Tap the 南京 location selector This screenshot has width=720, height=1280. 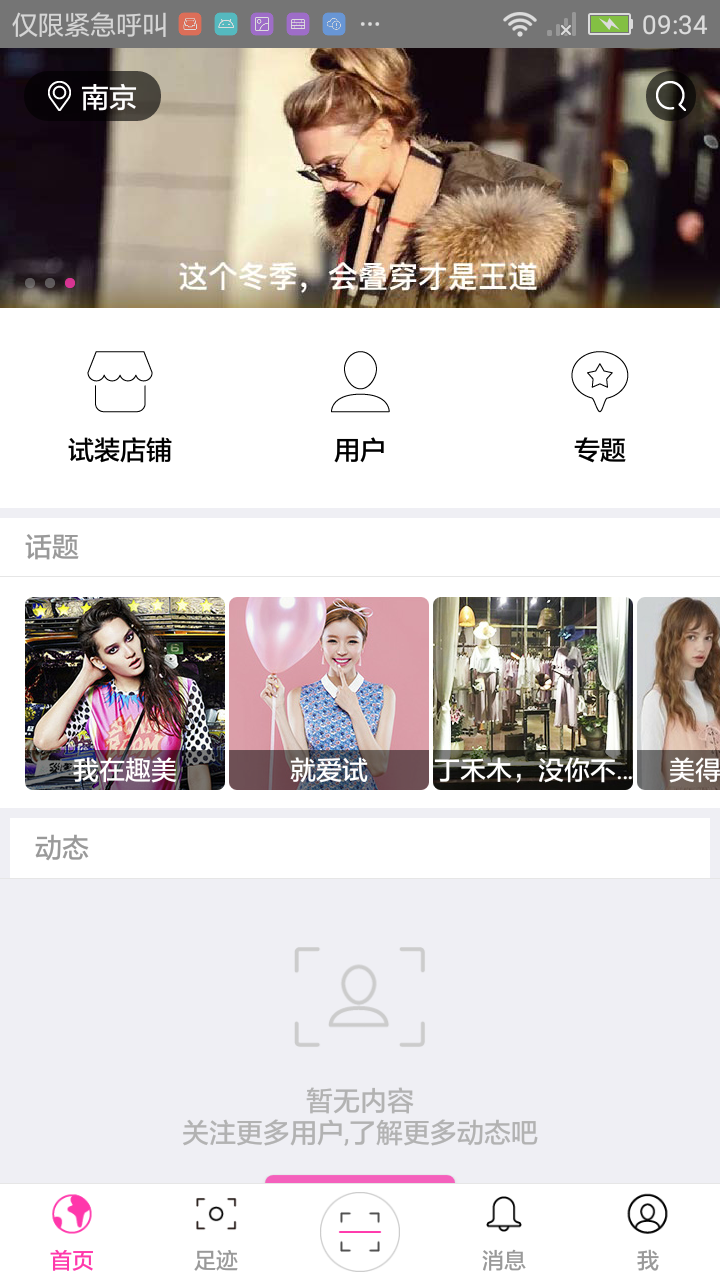[x=91, y=96]
